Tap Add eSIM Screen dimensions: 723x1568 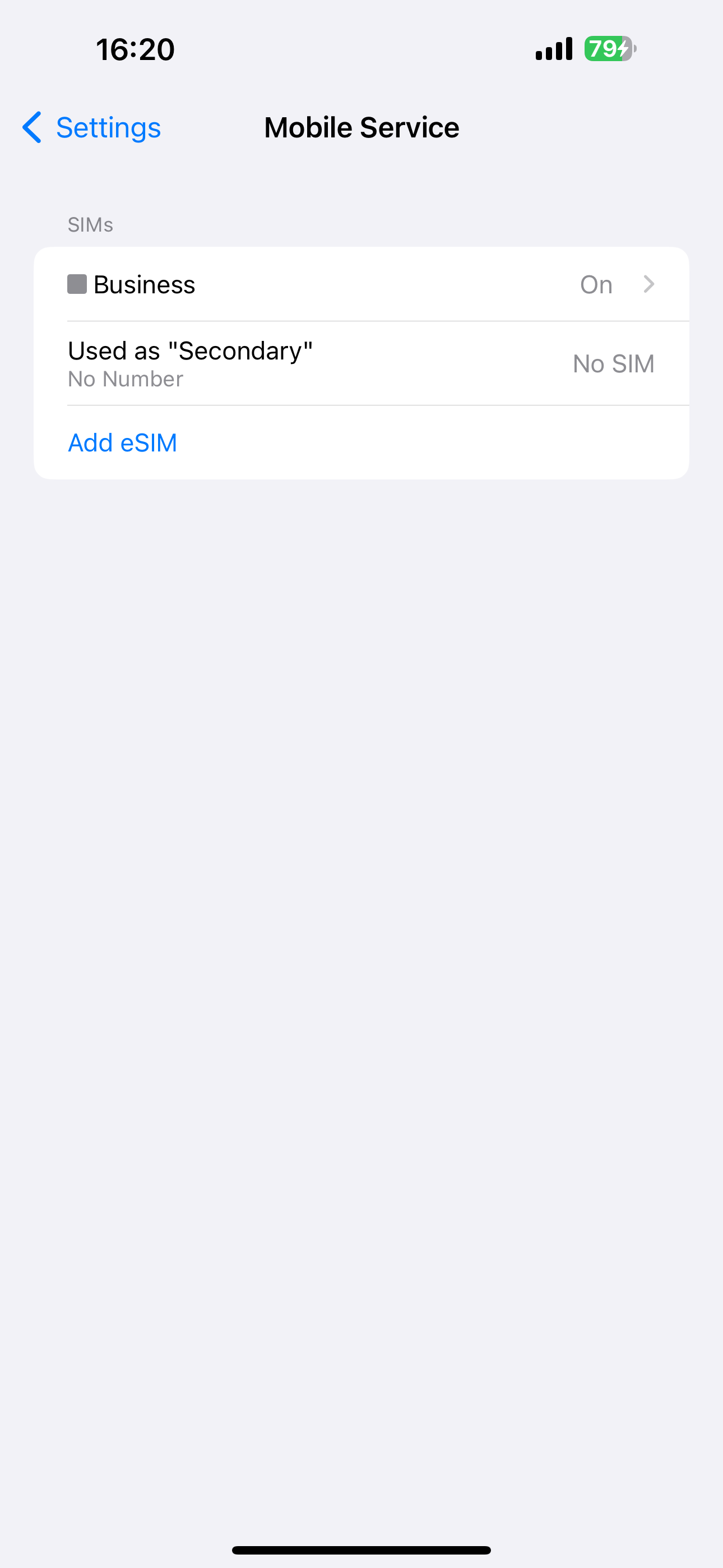coord(122,442)
